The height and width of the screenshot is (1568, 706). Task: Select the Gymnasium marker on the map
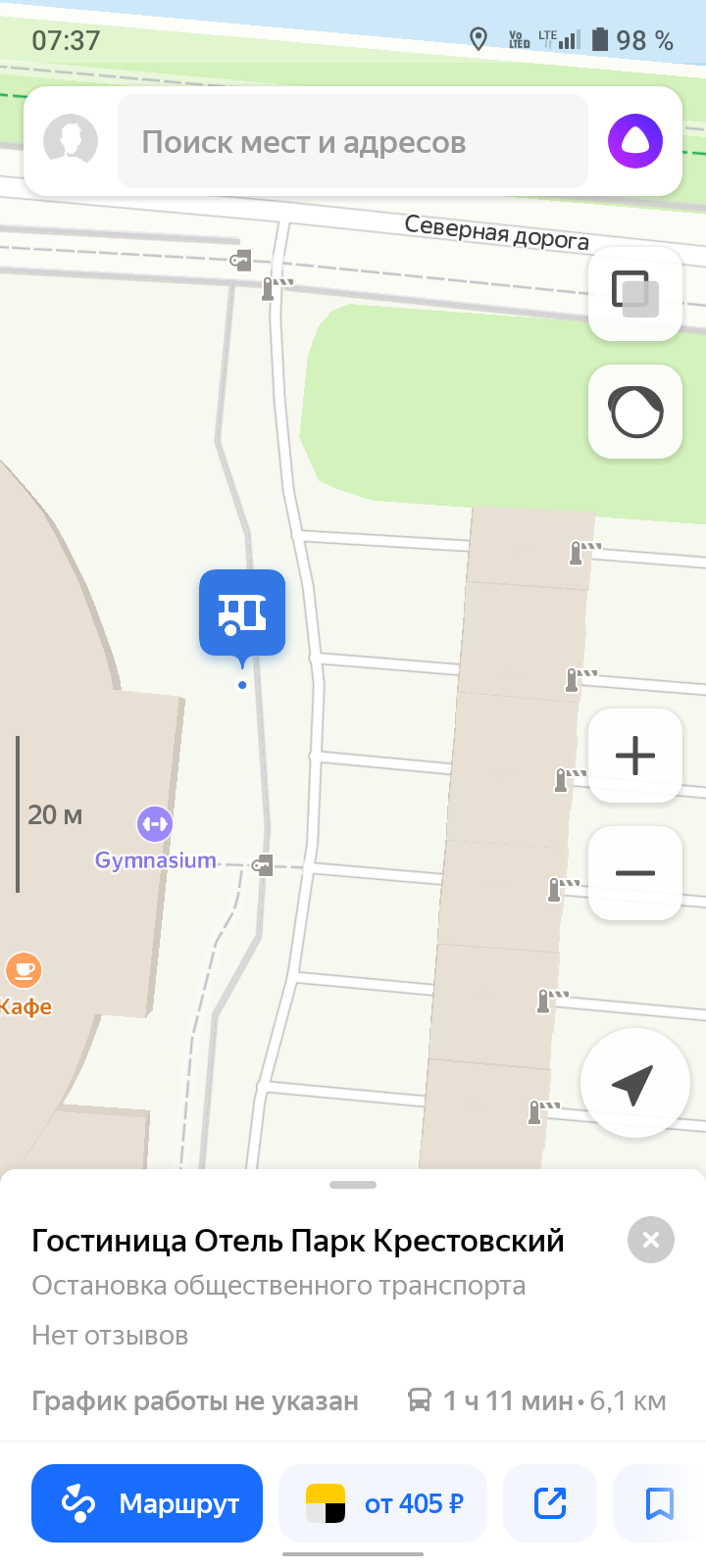coord(155,825)
